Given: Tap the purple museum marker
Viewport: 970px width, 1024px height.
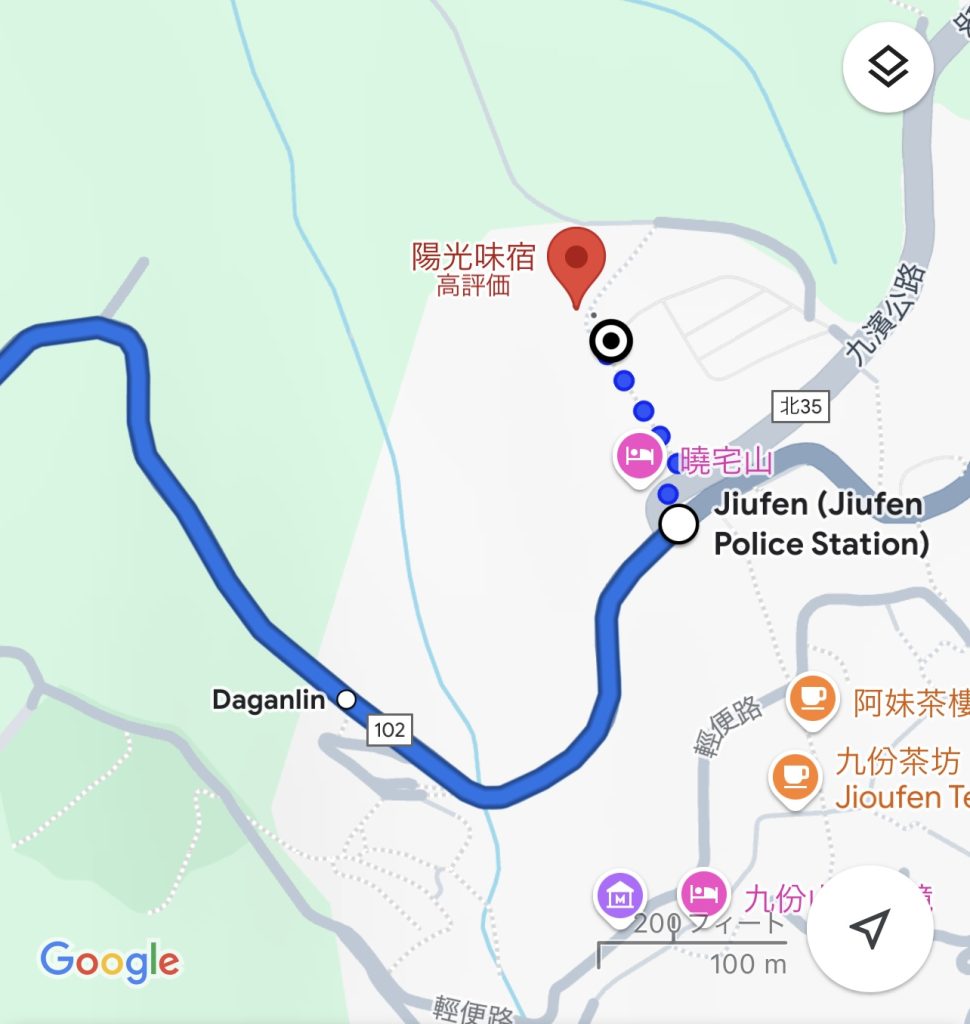Looking at the screenshot, I should tap(620, 894).
